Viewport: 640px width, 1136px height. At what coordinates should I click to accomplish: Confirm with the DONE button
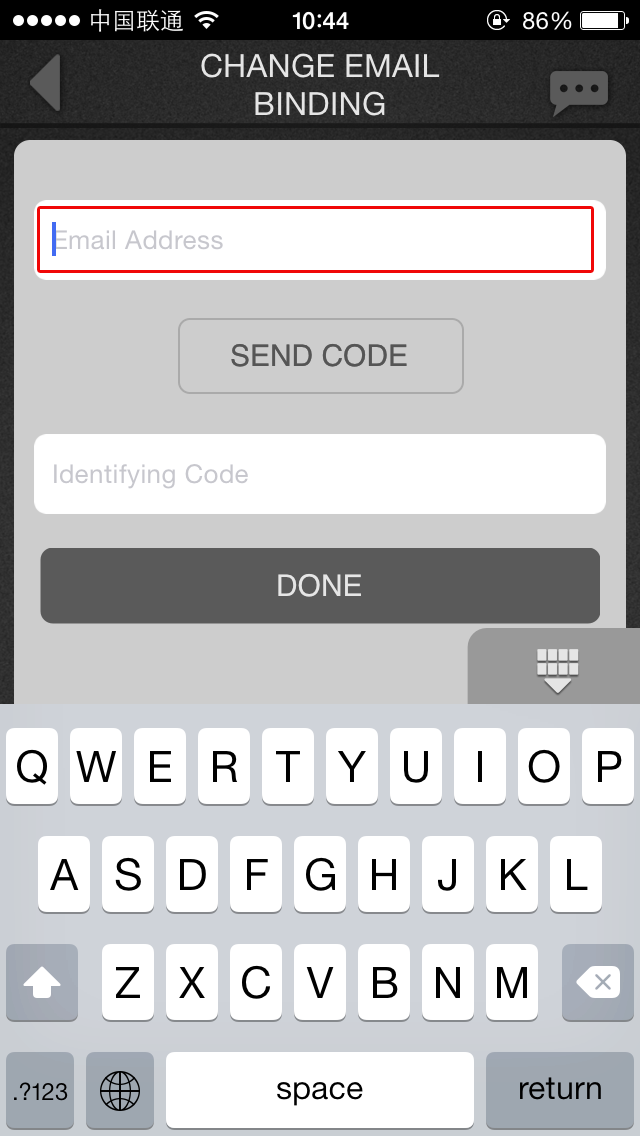coord(320,585)
